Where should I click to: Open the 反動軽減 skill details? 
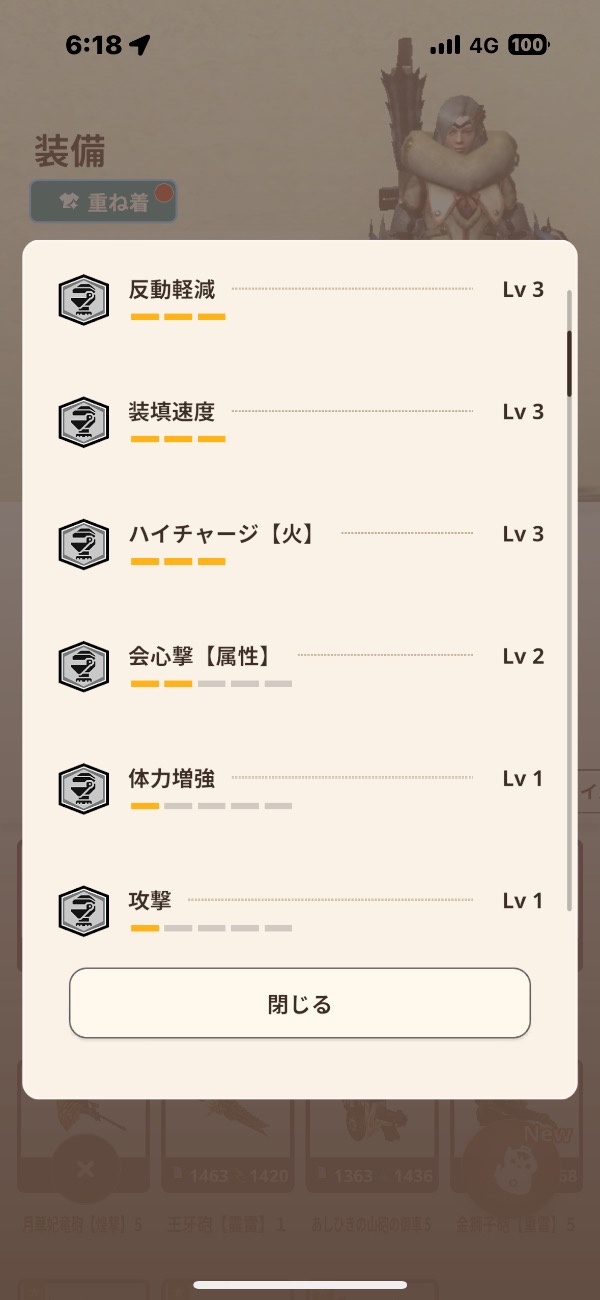[x=300, y=298]
